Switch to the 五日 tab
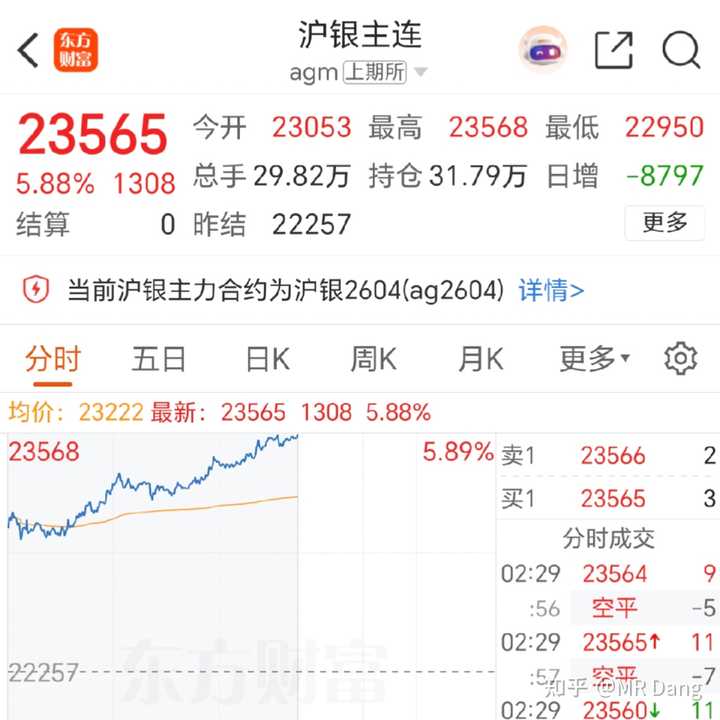The image size is (720, 720). click(x=159, y=358)
